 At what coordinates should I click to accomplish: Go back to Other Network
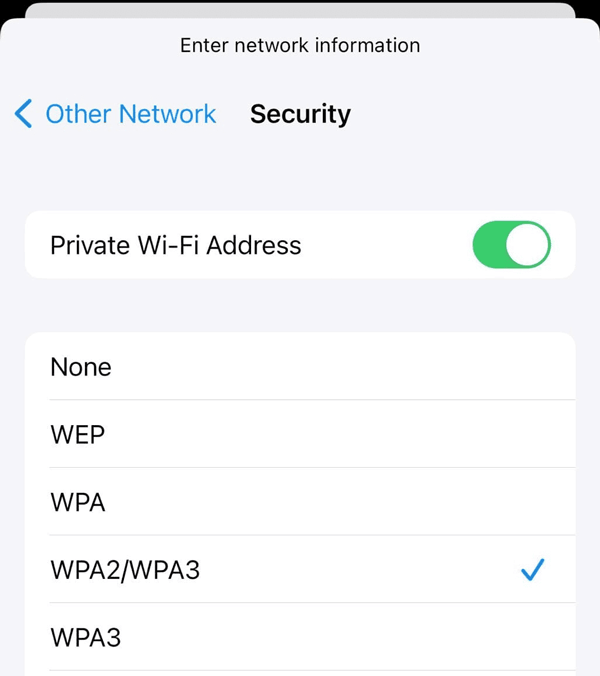click(x=116, y=114)
